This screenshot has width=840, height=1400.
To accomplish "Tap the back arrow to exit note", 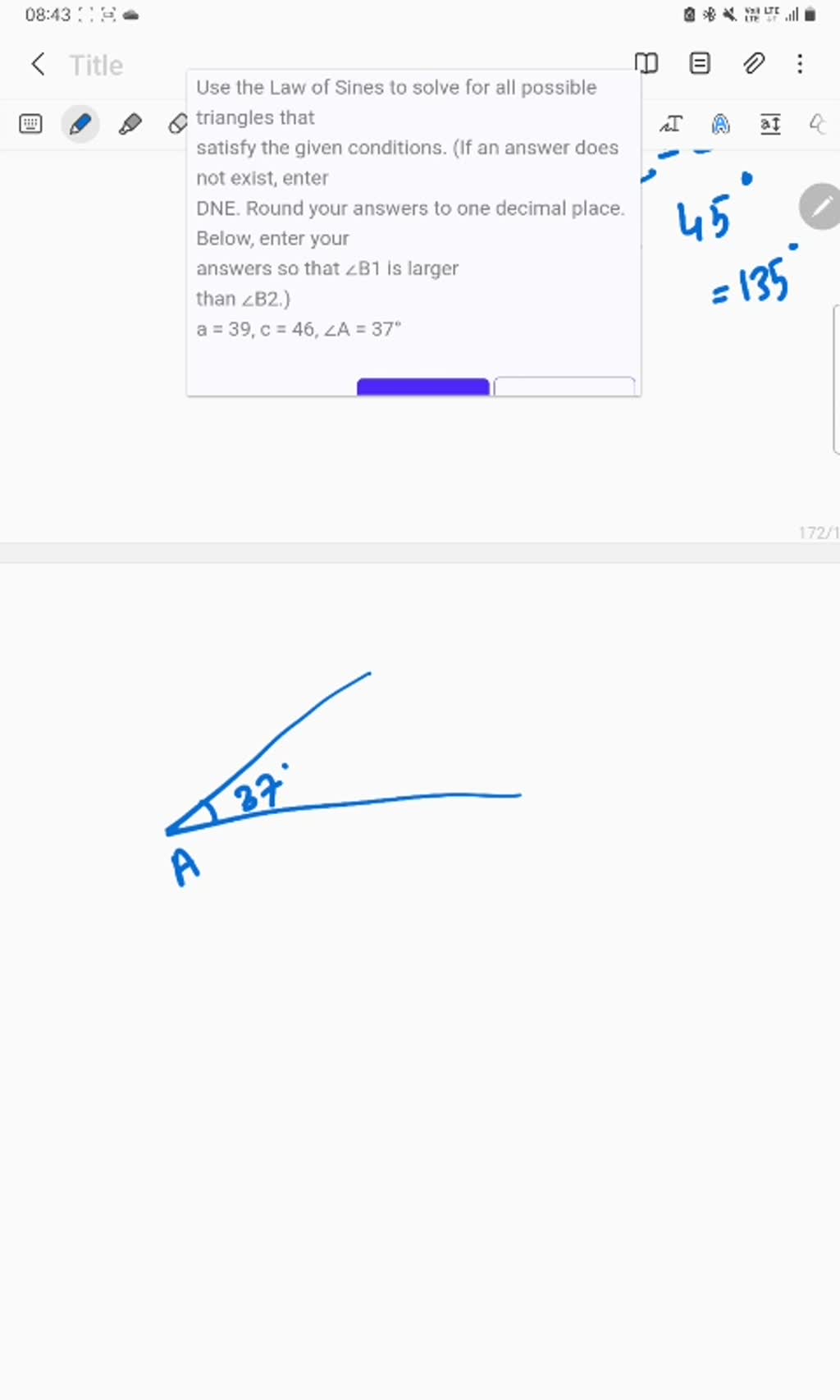I will tap(37, 64).
